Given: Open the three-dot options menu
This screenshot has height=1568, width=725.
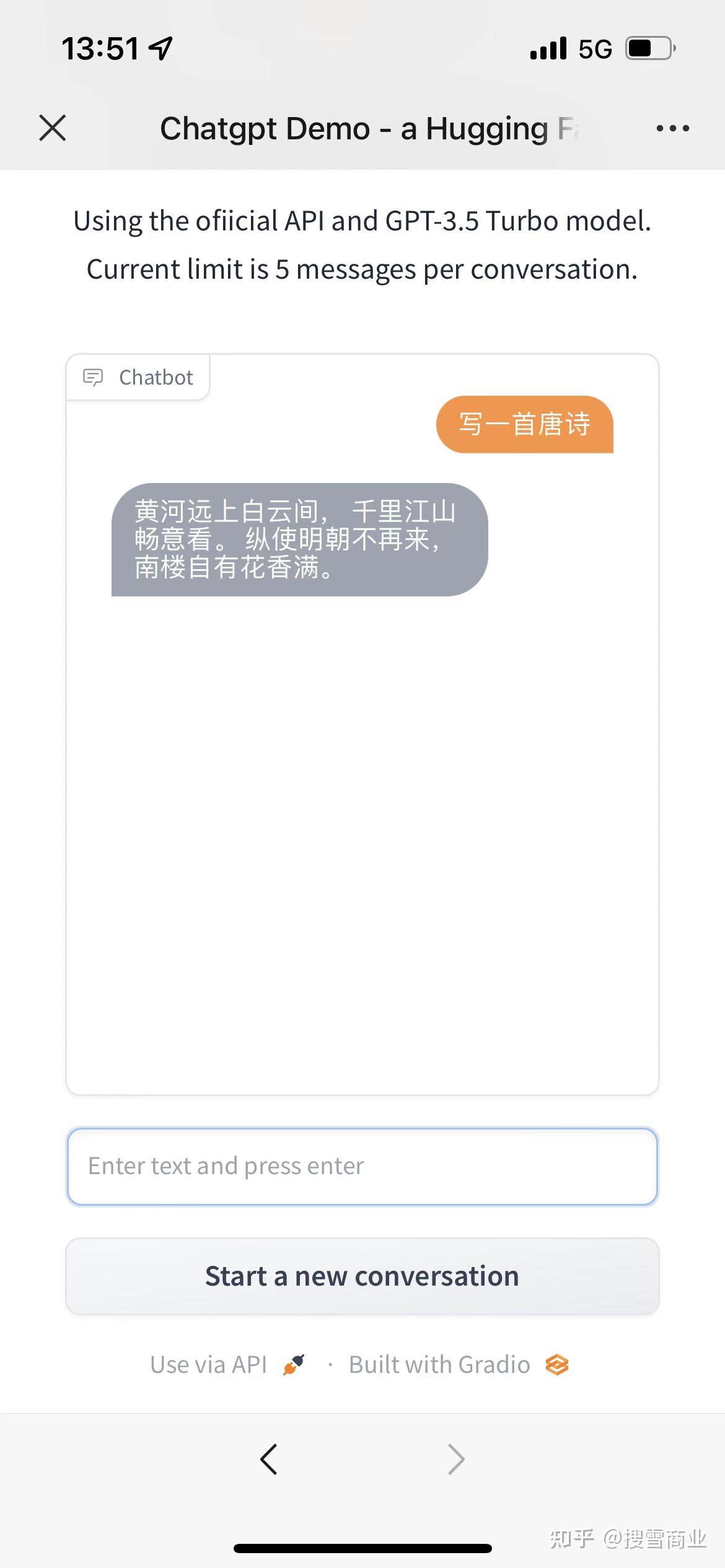Looking at the screenshot, I should [672, 128].
